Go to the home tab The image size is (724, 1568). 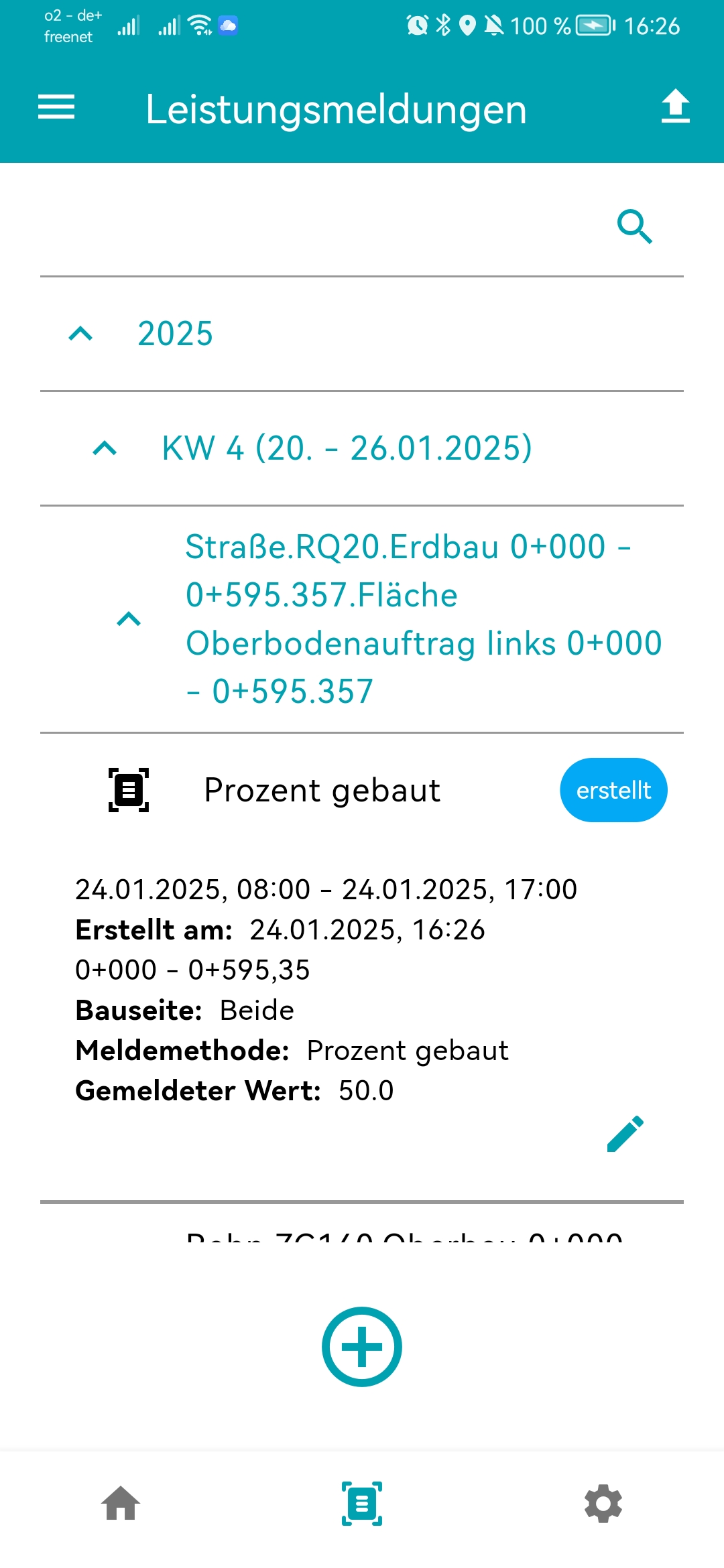point(121,1503)
